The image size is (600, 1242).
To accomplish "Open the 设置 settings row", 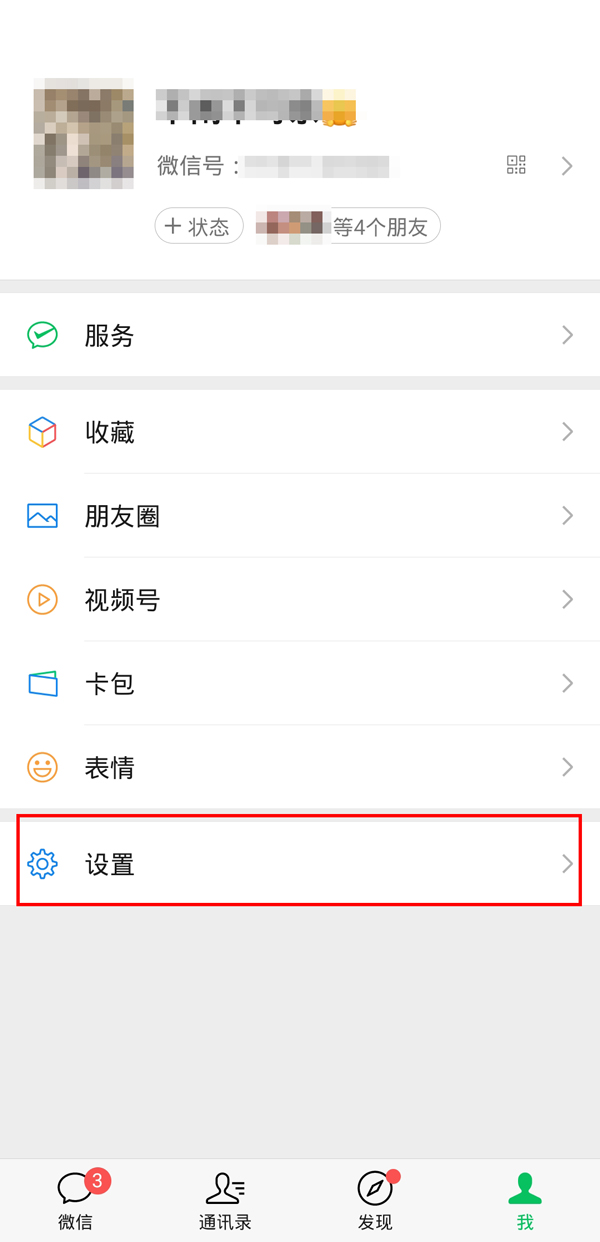I will click(x=300, y=864).
